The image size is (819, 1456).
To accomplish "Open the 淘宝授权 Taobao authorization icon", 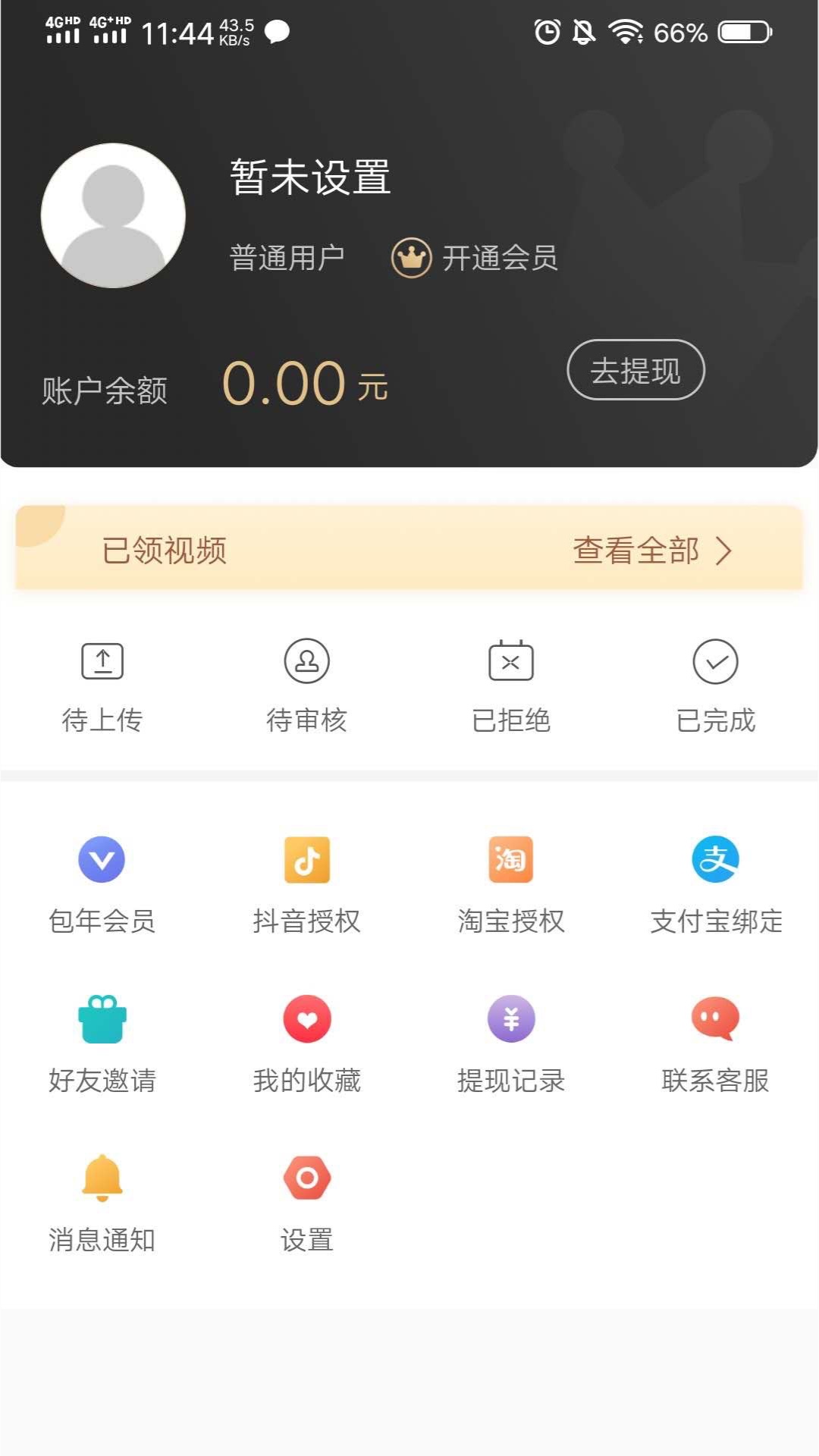I will [511, 861].
